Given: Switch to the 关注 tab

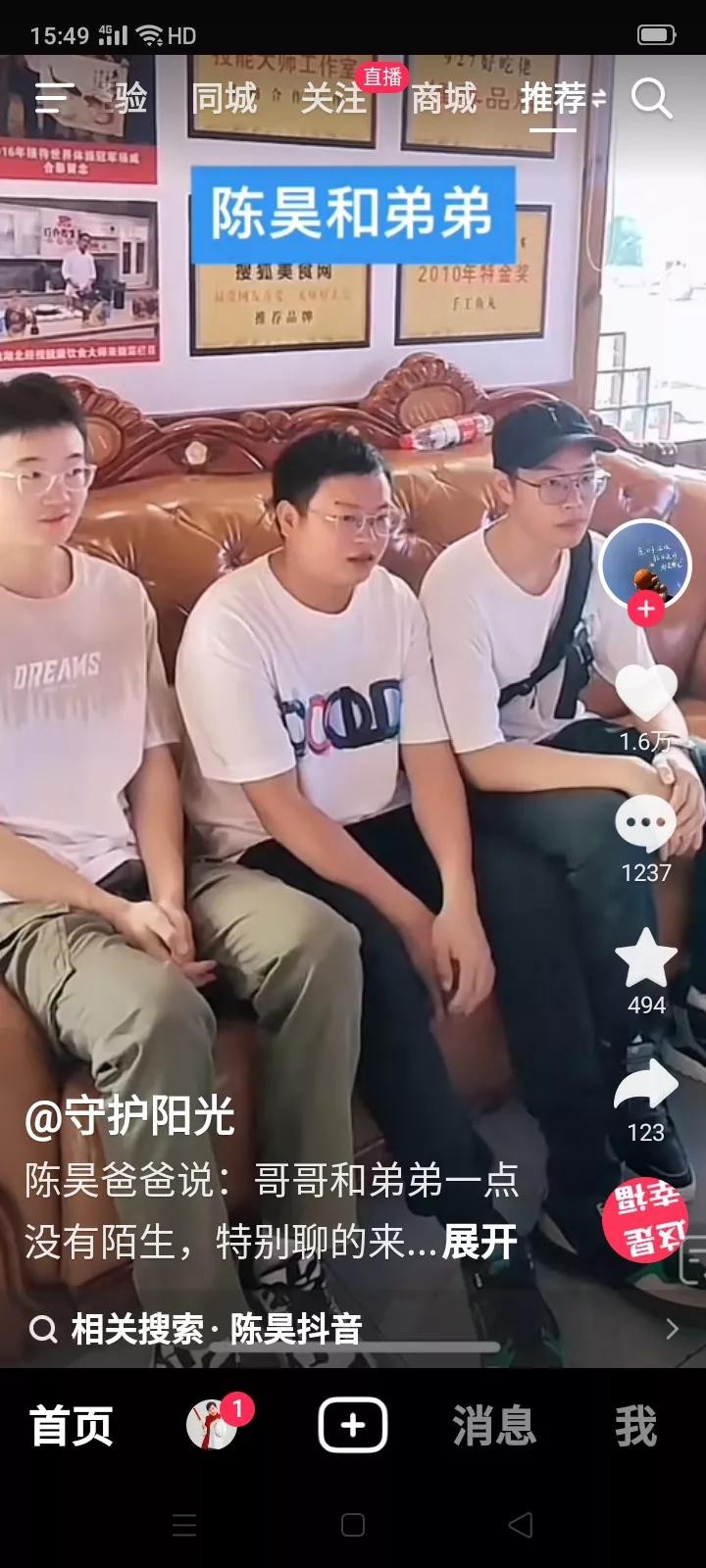Looking at the screenshot, I should (333, 98).
